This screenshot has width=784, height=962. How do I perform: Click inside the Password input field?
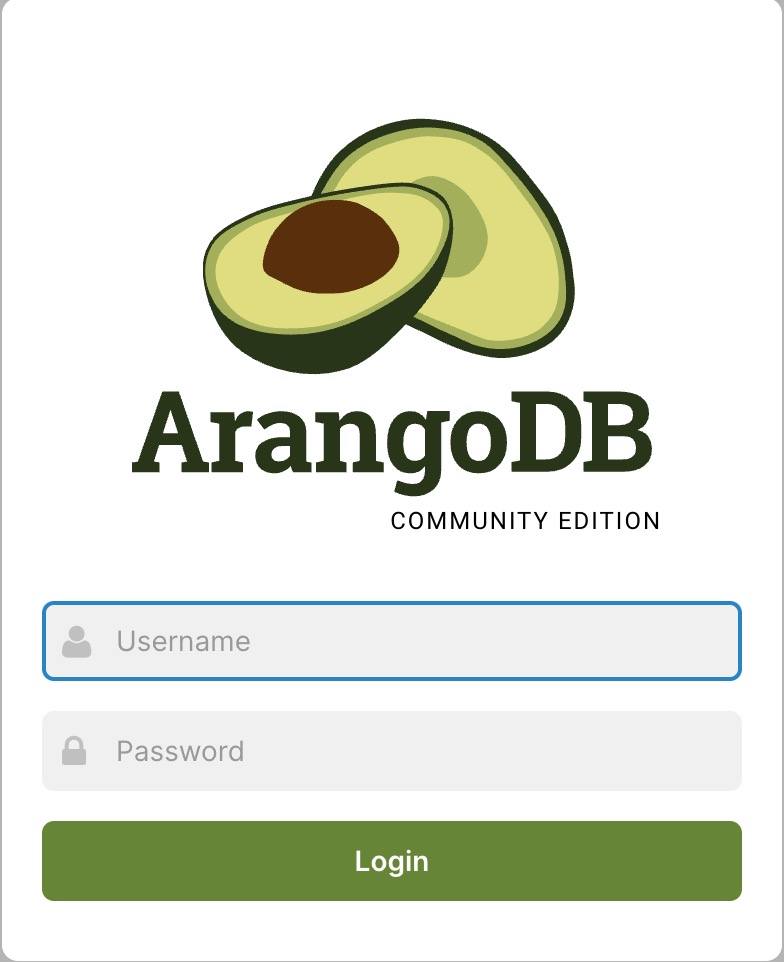point(392,751)
